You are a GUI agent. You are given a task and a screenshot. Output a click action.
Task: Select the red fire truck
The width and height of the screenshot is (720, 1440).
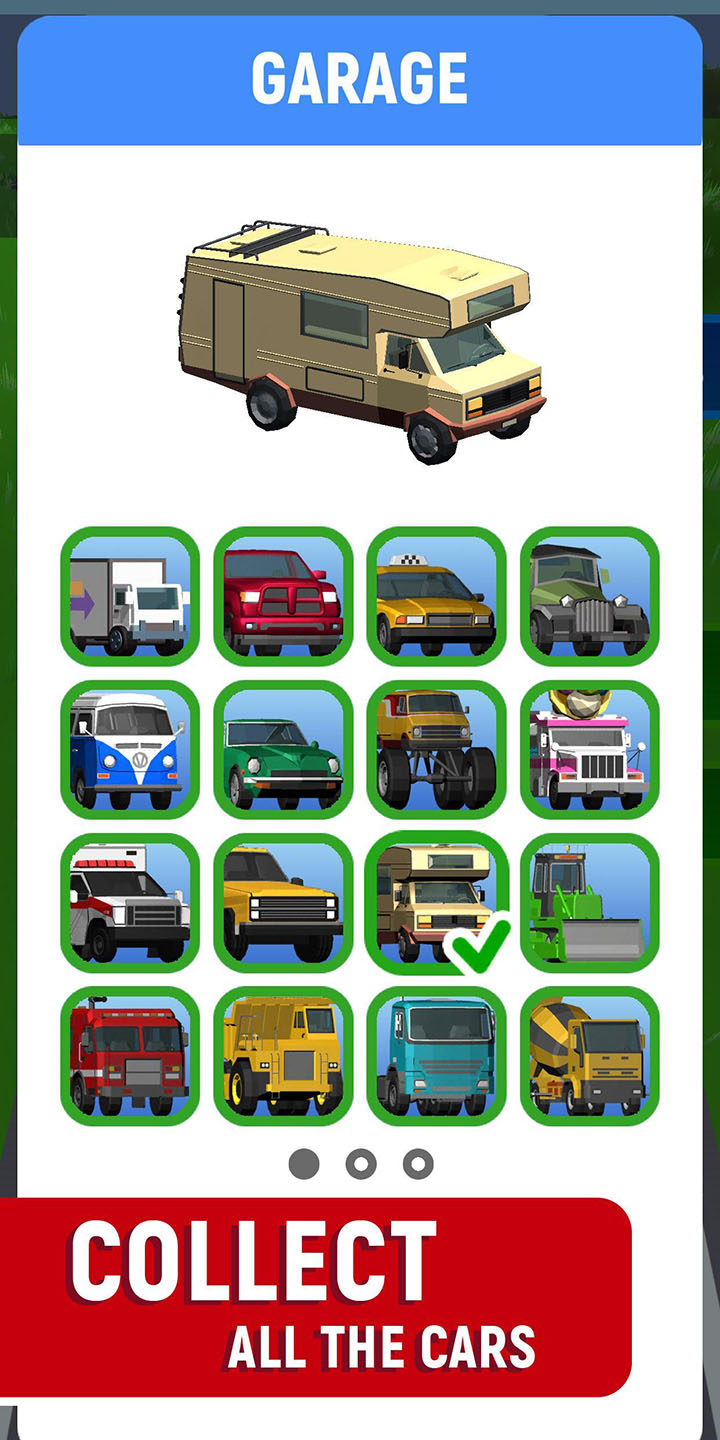click(130, 1055)
